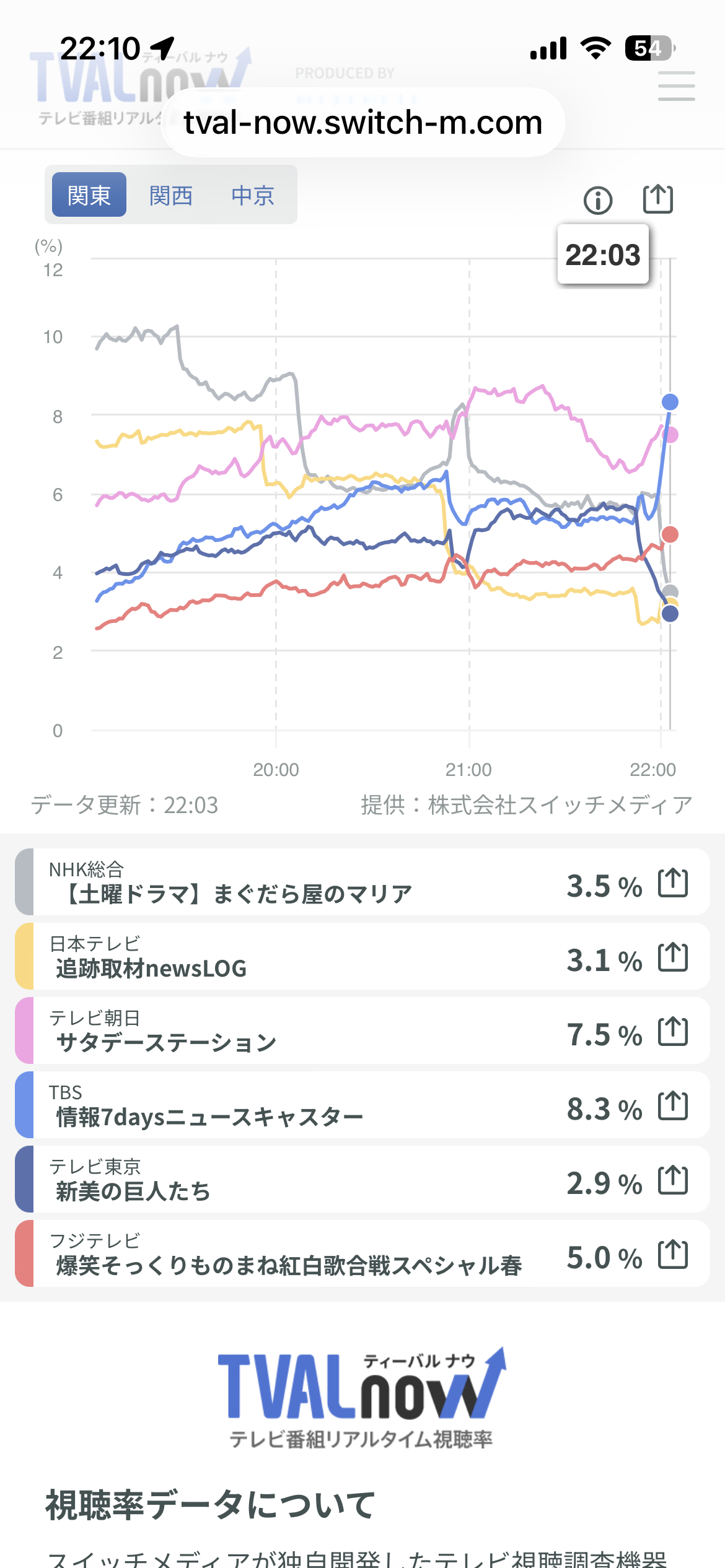
Task: Switch to the 中京 region tab
Action: 252,195
